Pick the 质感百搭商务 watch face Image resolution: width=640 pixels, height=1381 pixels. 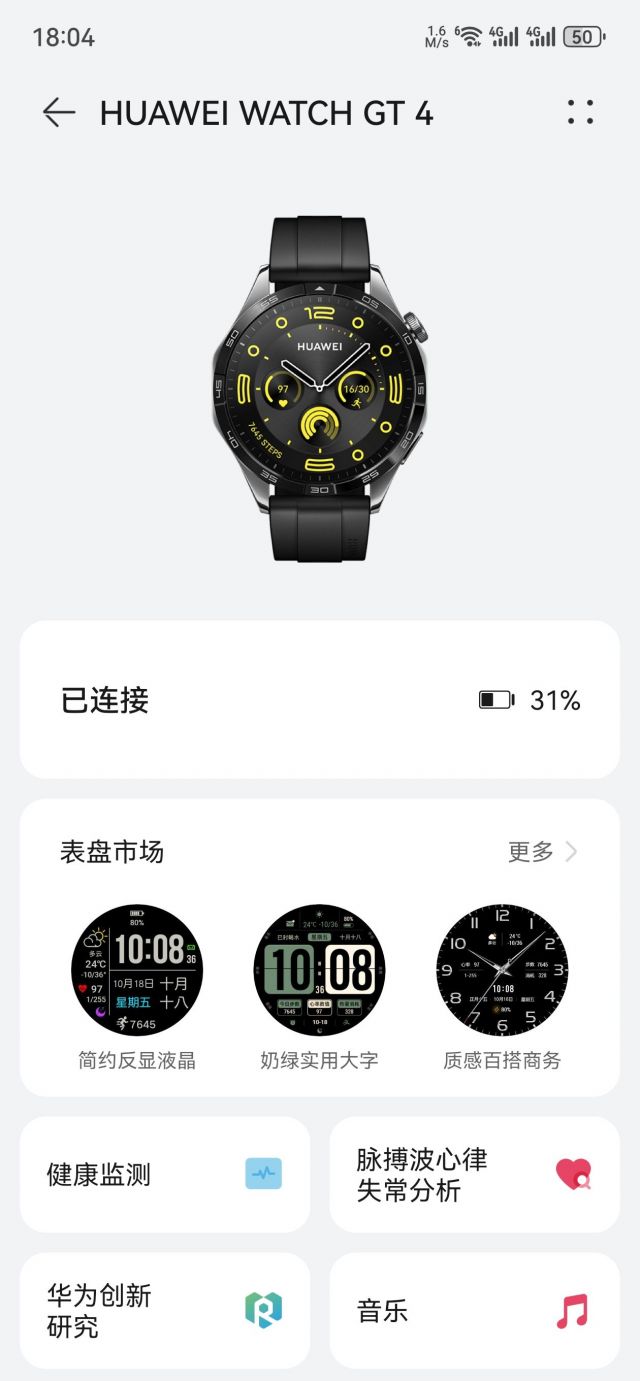[x=502, y=971]
